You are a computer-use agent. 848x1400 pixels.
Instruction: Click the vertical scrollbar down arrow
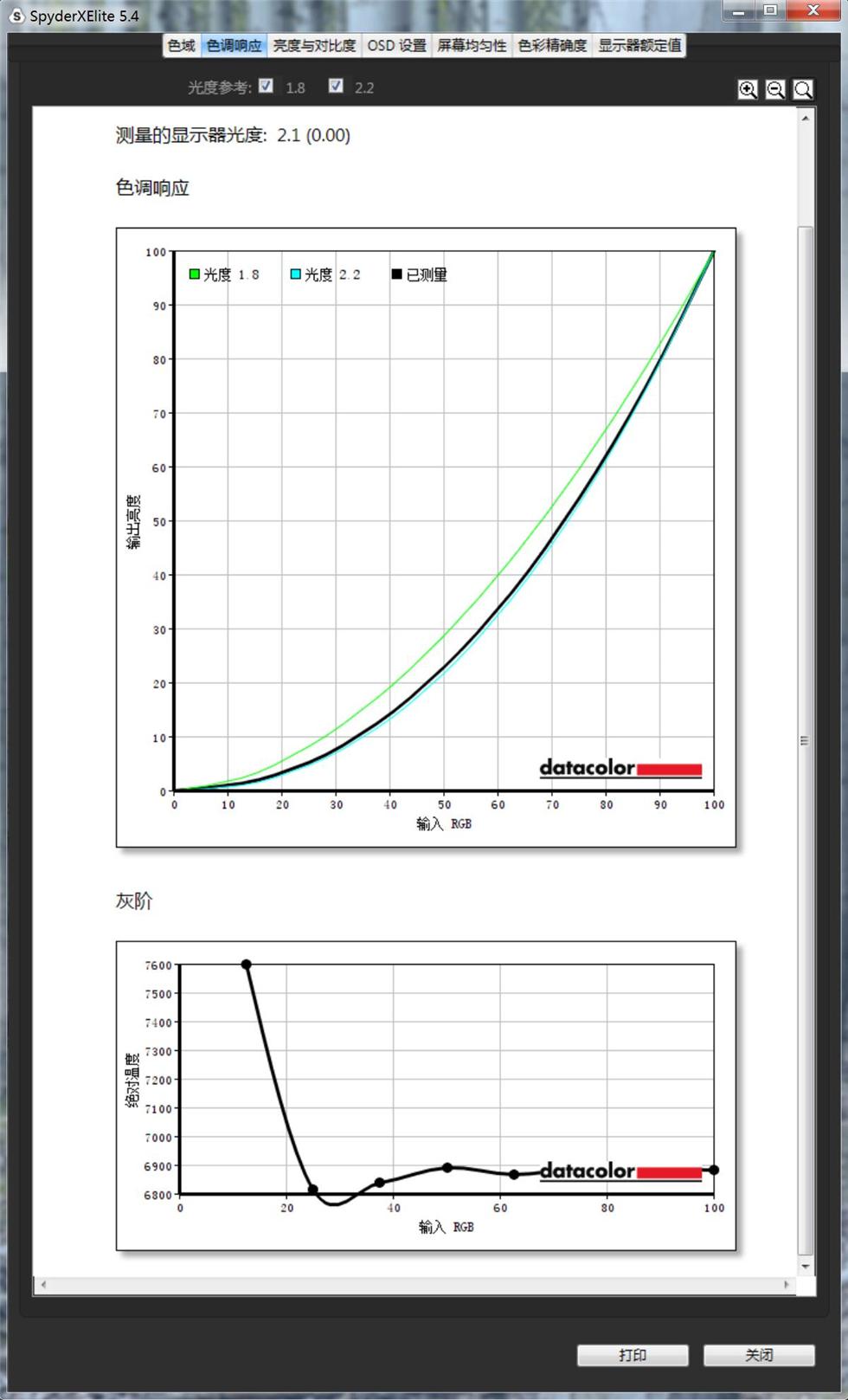coord(806,1267)
